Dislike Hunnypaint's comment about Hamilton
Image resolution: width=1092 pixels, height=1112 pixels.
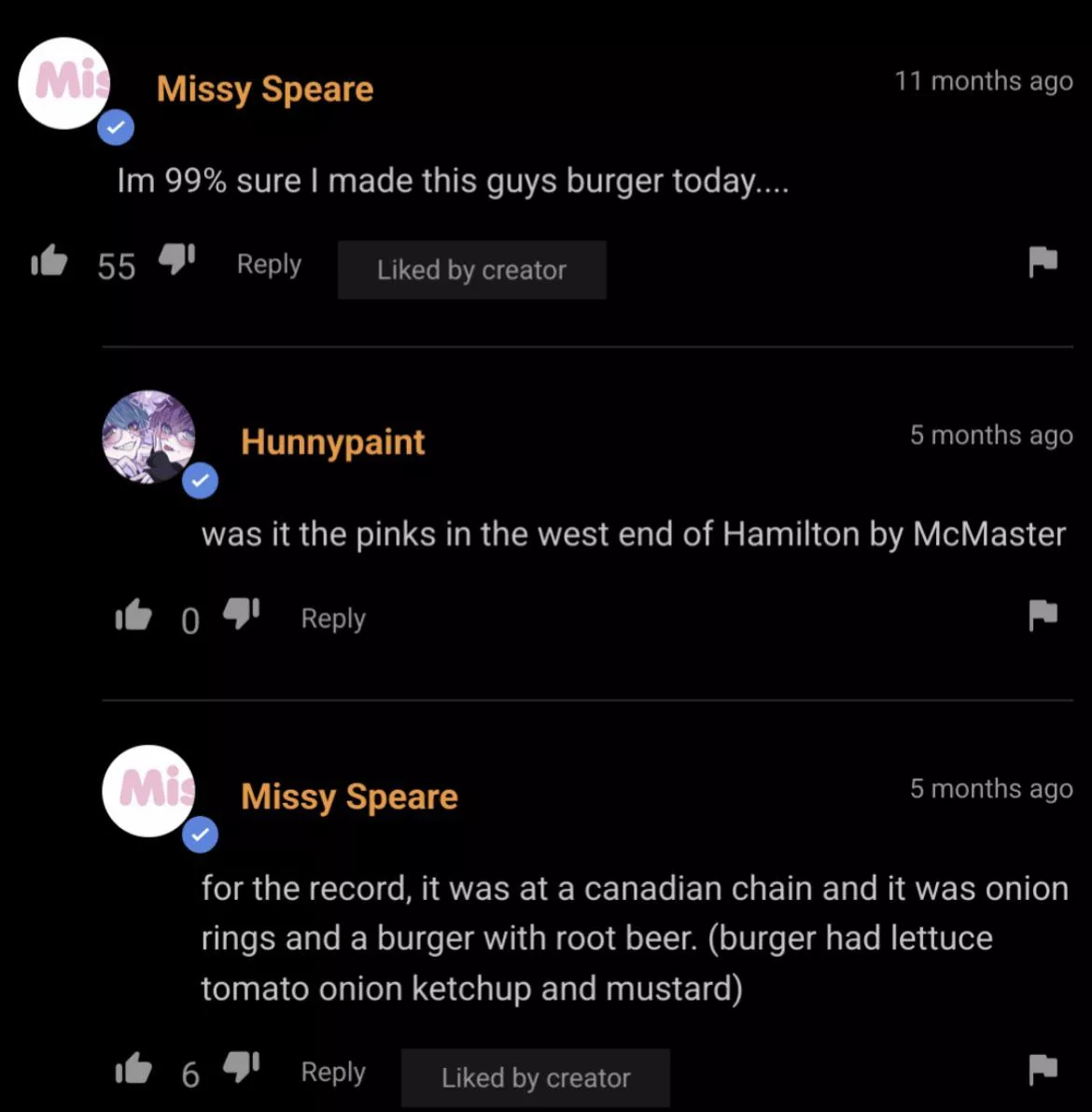pyautogui.click(x=241, y=613)
